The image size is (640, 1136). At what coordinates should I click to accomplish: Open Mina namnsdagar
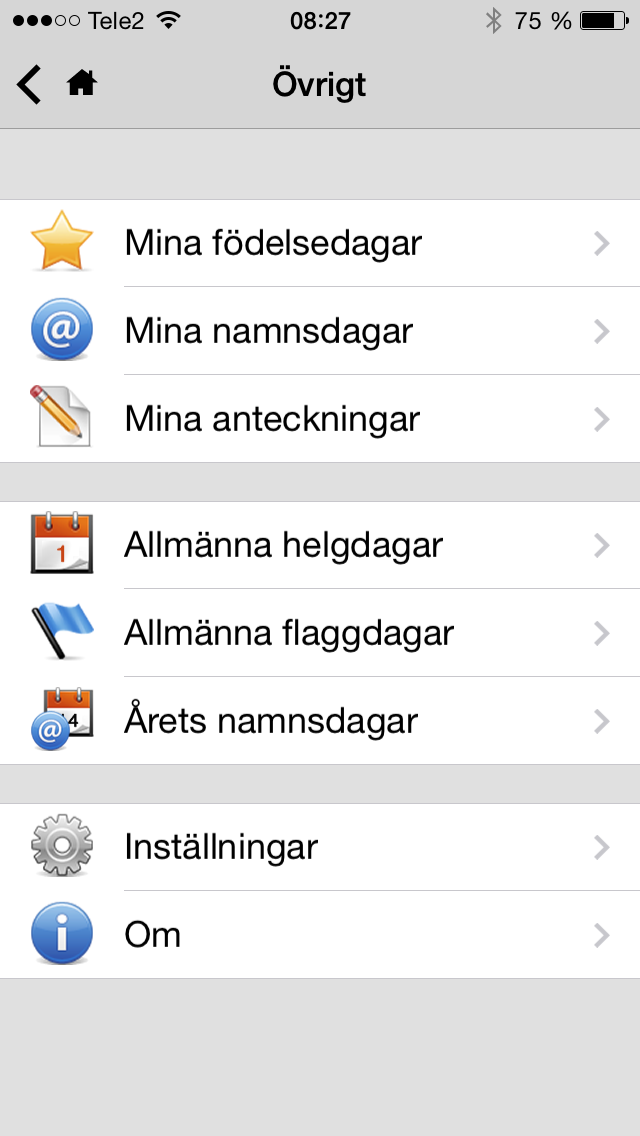pyautogui.click(x=320, y=331)
